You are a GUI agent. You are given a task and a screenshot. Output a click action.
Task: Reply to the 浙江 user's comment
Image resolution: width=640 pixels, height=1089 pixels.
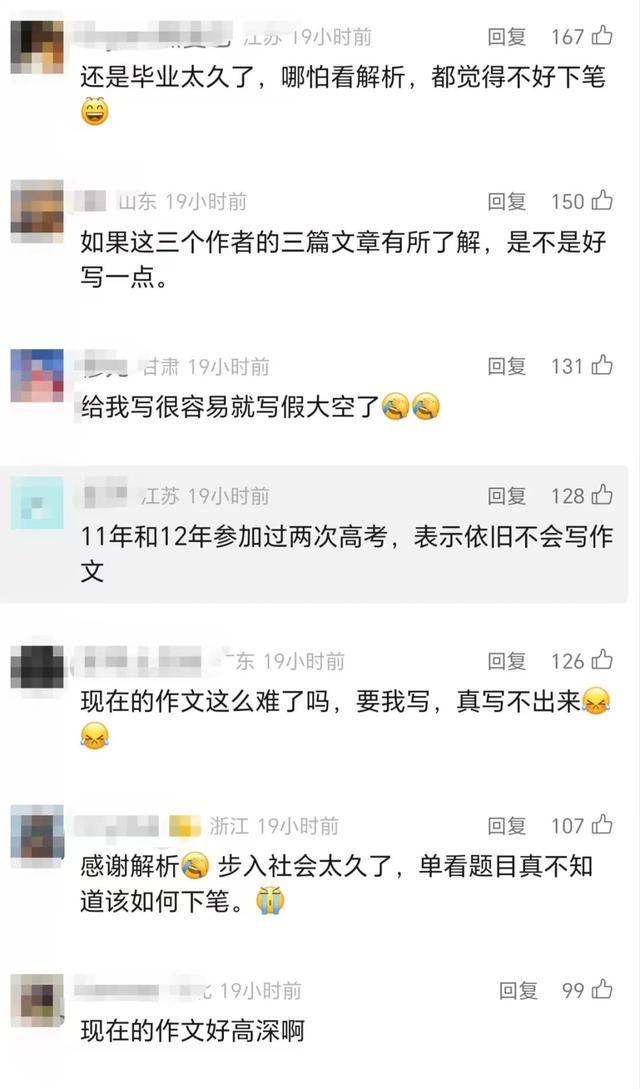(506, 825)
